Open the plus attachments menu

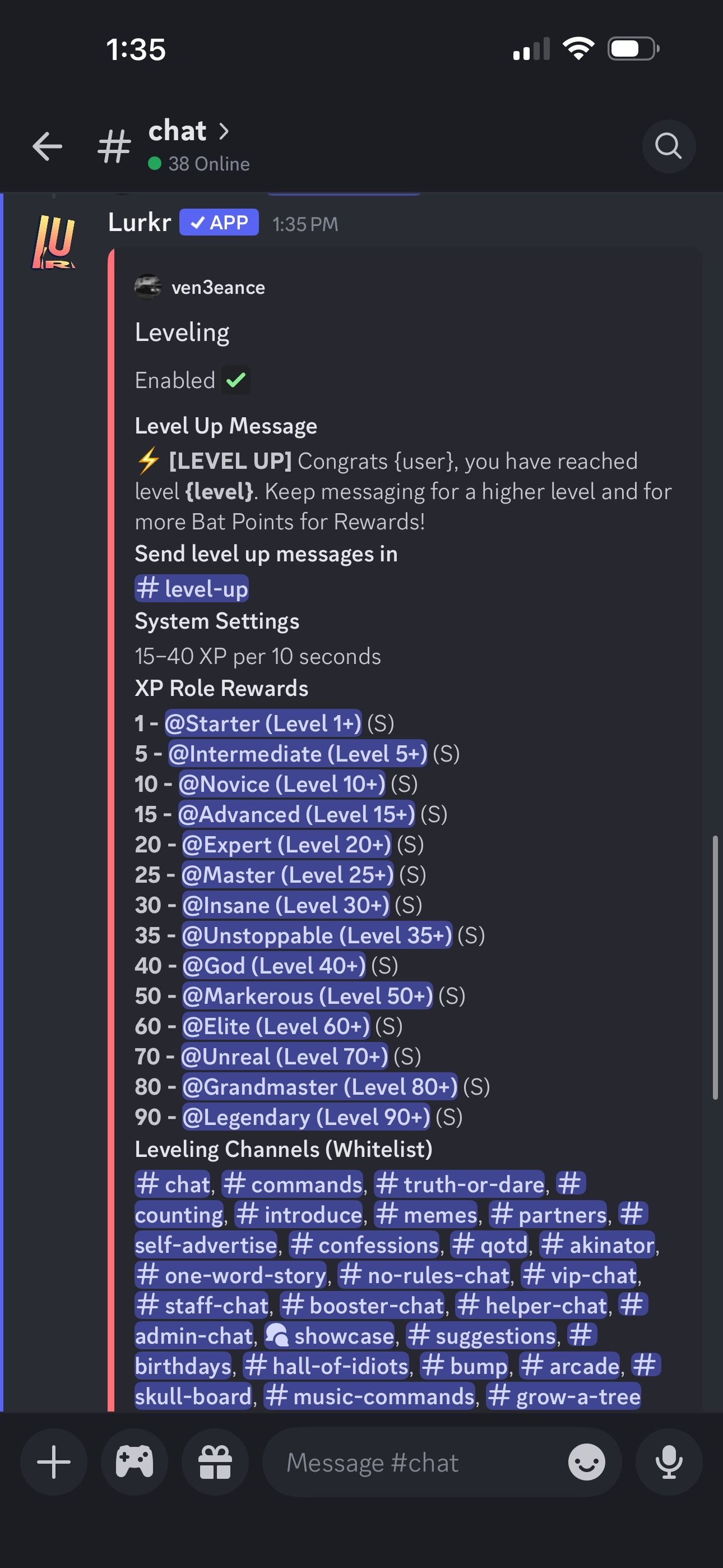[54, 1462]
